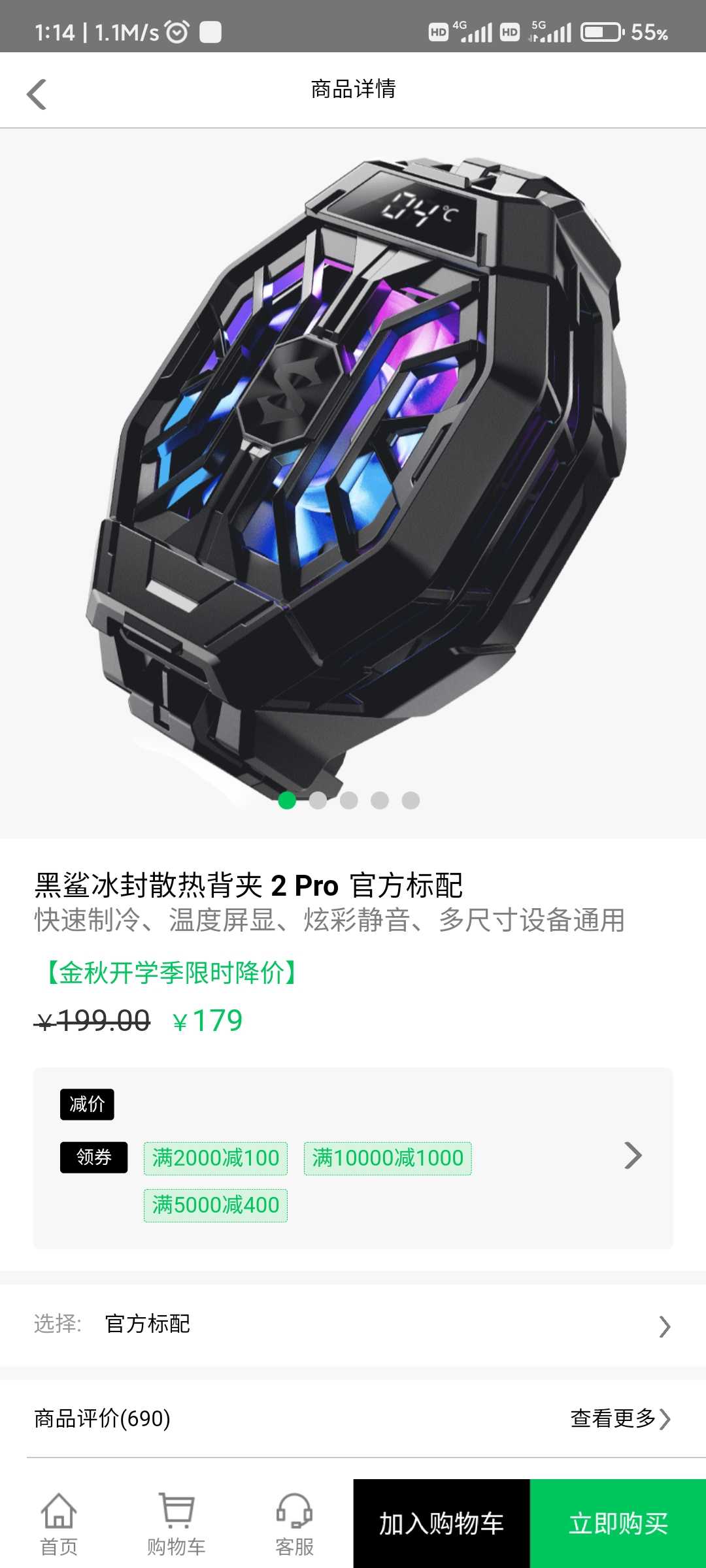This screenshot has width=706, height=1568.
Task: Expand the coupon list chevron
Action: tap(633, 1156)
